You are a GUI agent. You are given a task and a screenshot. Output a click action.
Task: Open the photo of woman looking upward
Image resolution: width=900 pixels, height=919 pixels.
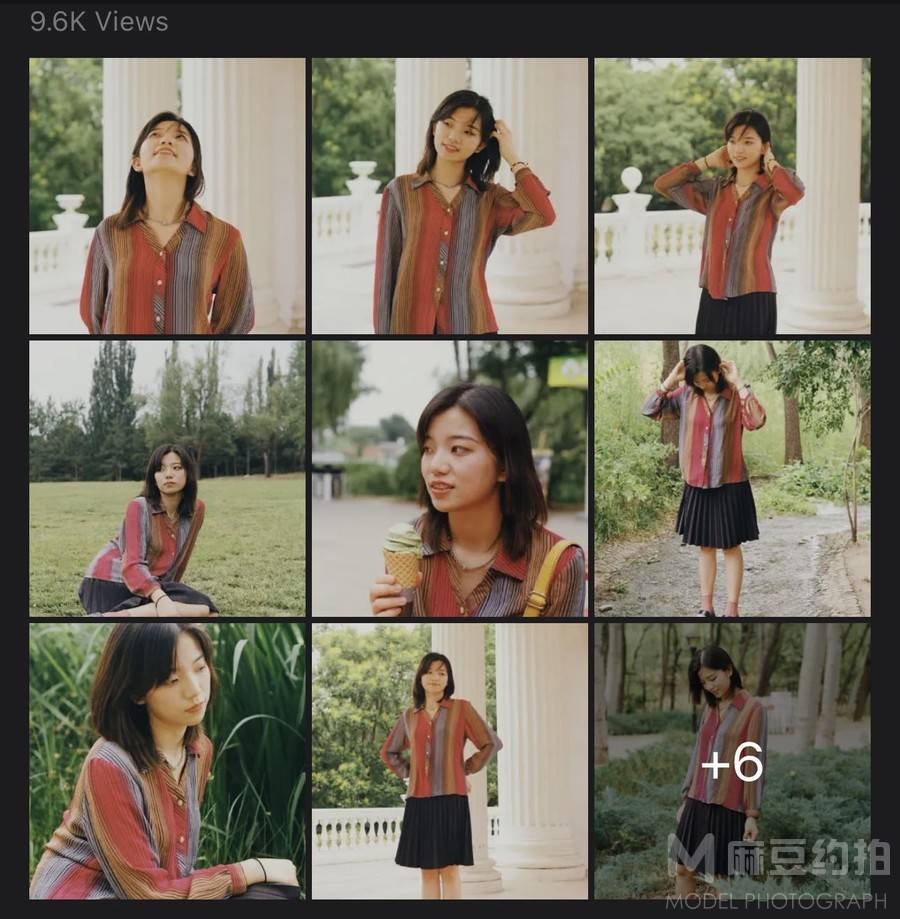[x=167, y=196]
